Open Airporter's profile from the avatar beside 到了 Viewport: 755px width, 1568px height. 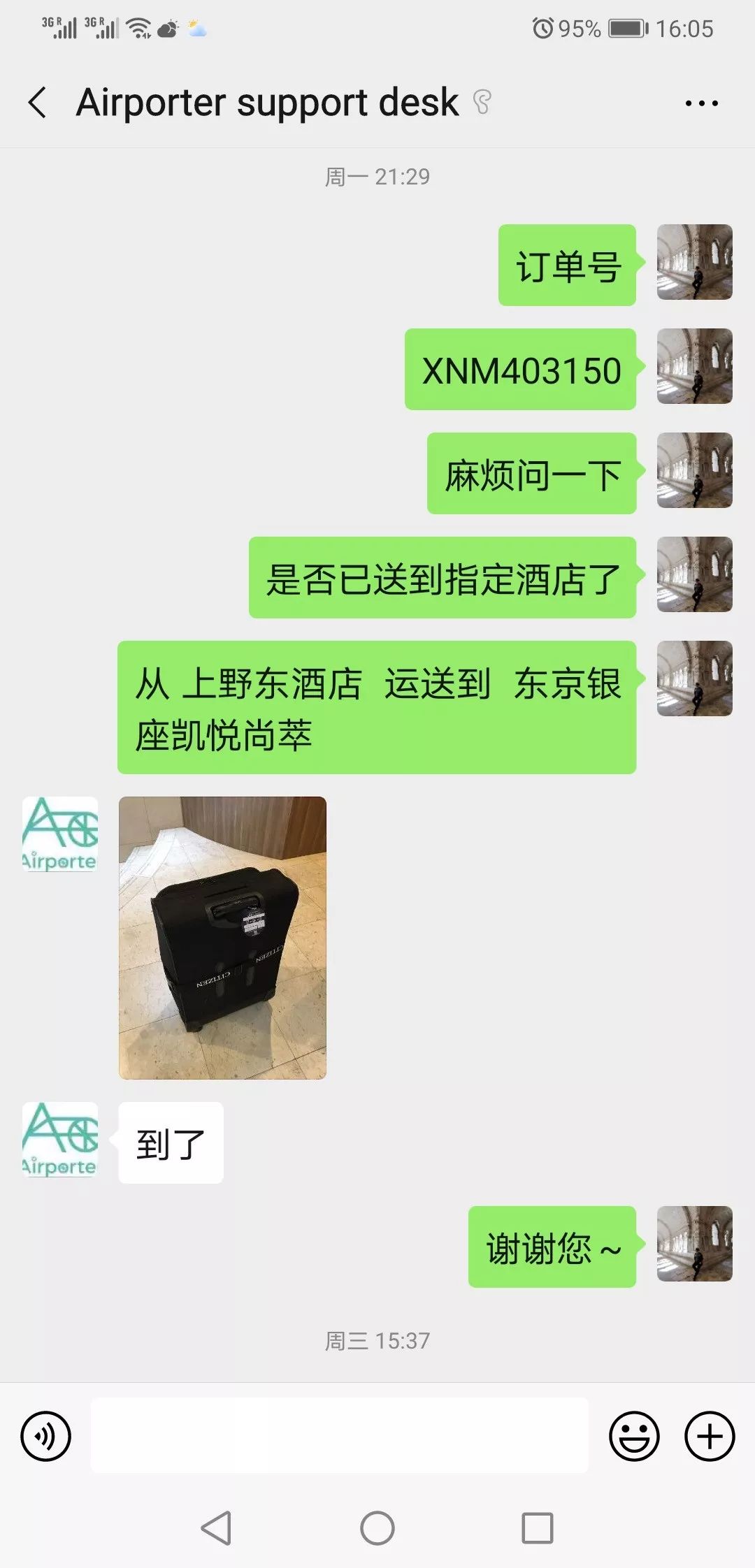pos(60,1140)
